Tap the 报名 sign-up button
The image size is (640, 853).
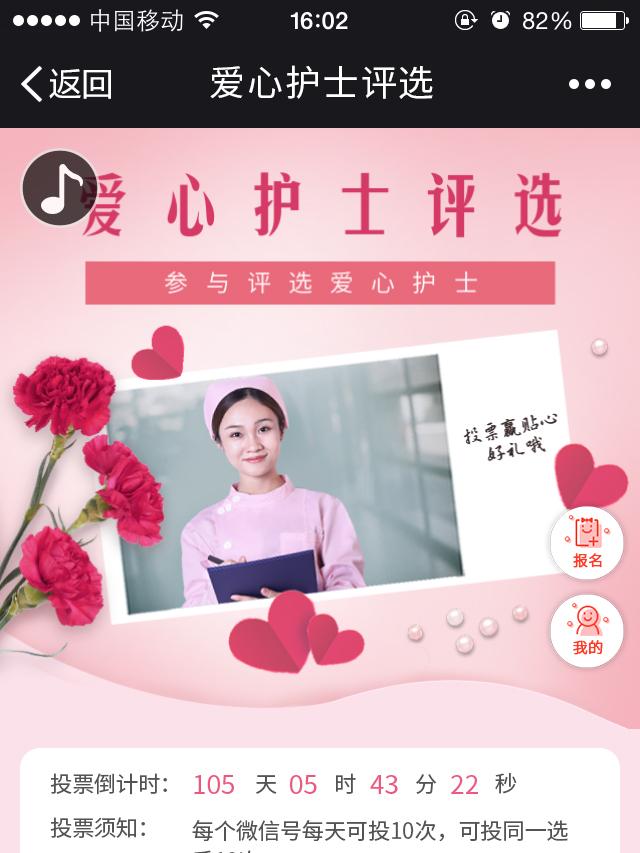coord(587,543)
